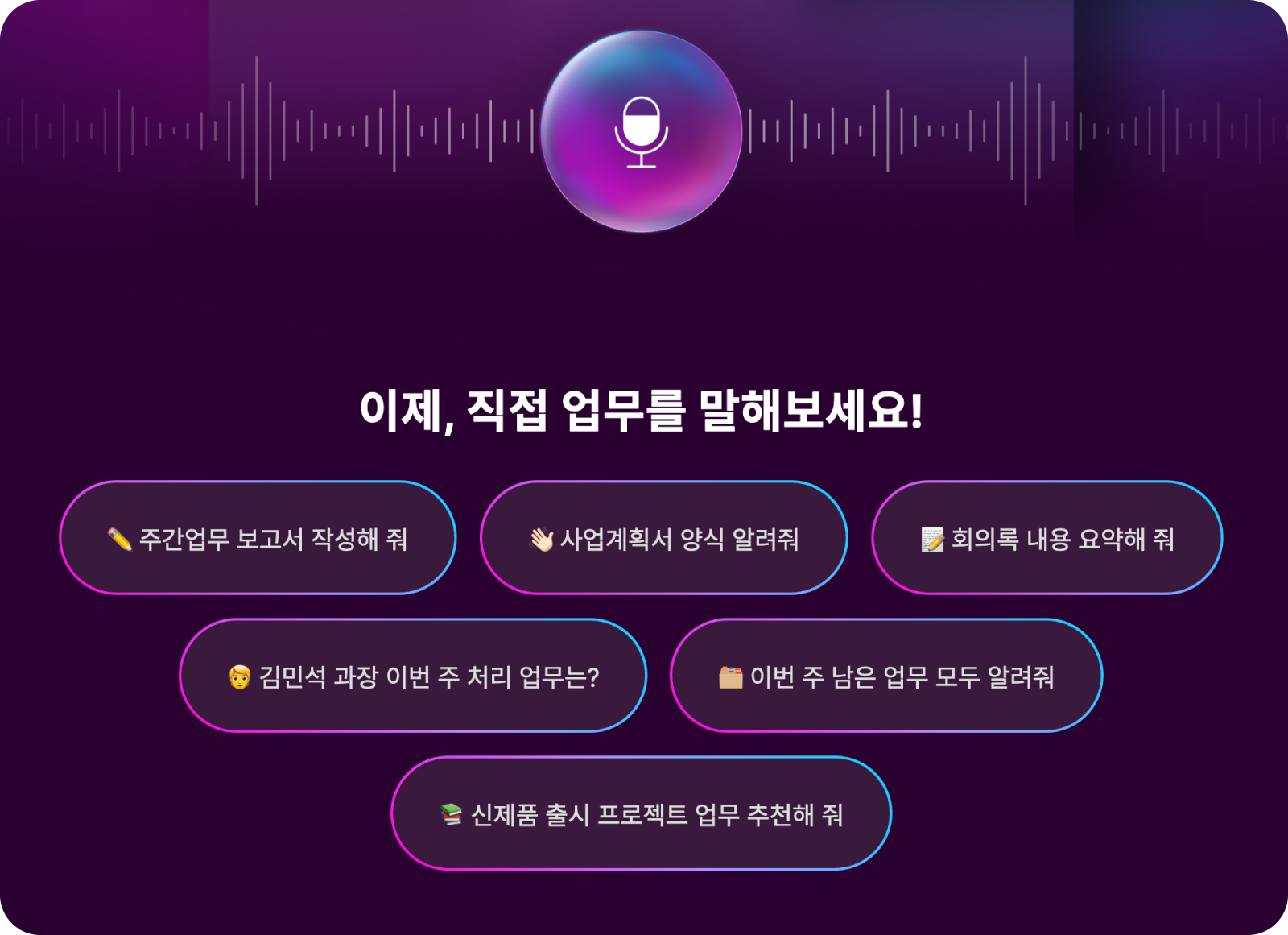Ask '김민석 과장 이번 주 처리 업무는?'
1288x935 pixels.
(413, 676)
